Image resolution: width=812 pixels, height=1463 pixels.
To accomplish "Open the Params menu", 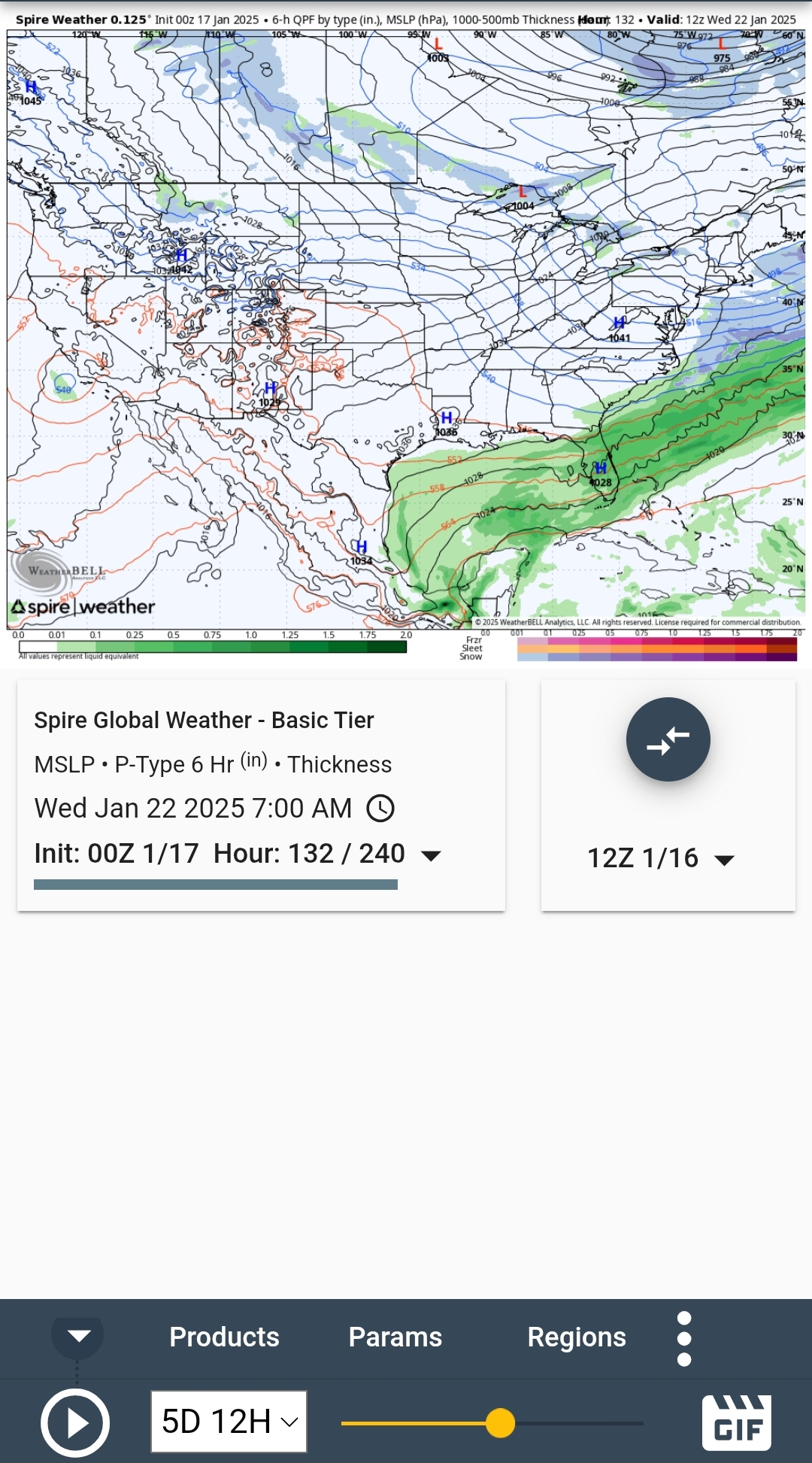I will click(395, 1337).
